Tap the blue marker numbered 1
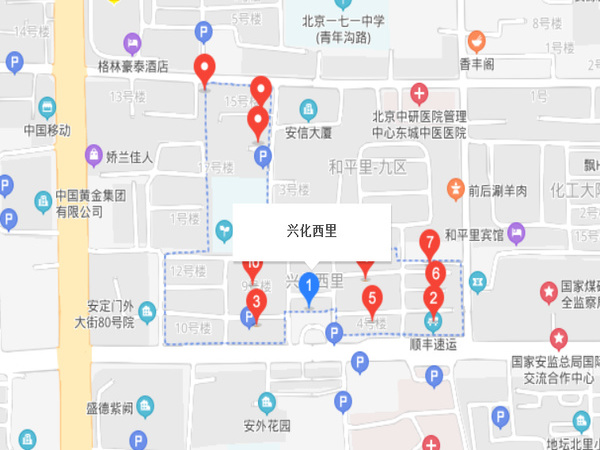The width and height of the screenshot is (600, 450). pyautogui.click(x=310, y=287)
